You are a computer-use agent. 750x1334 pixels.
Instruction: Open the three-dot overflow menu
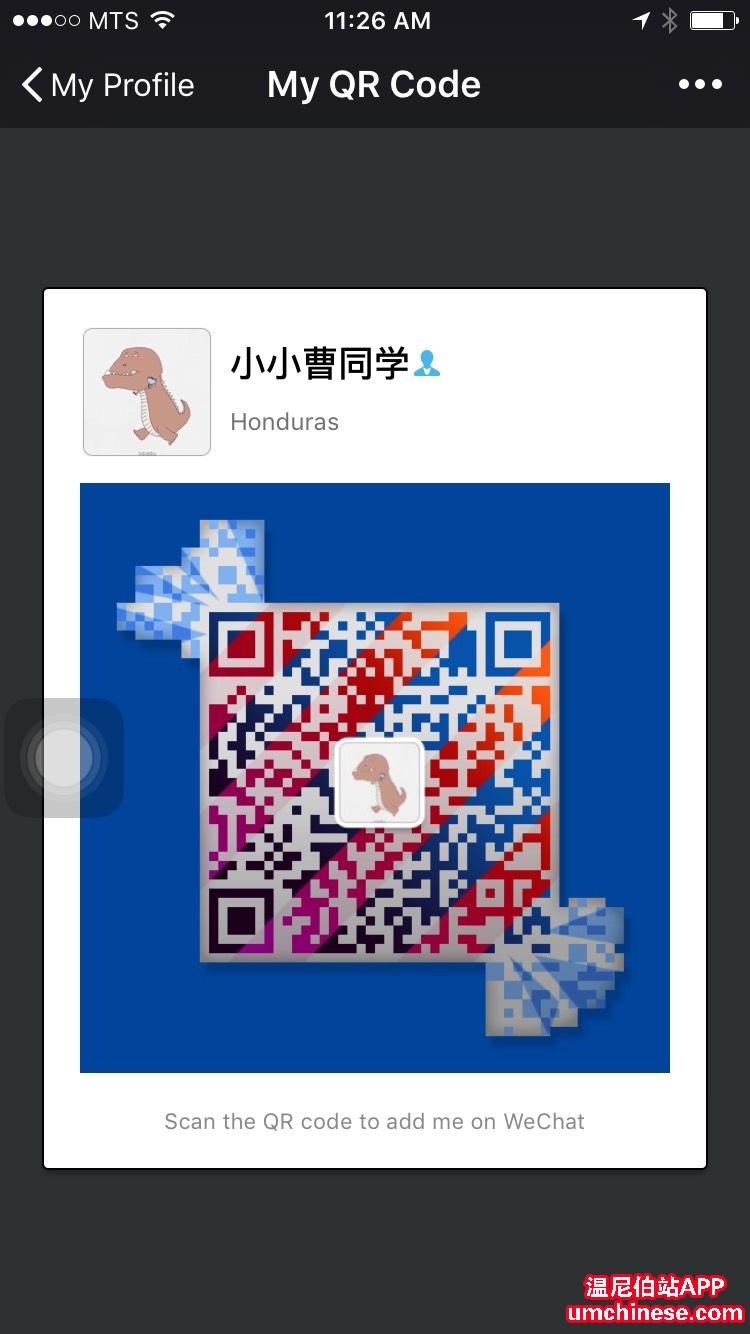[700, 85]
